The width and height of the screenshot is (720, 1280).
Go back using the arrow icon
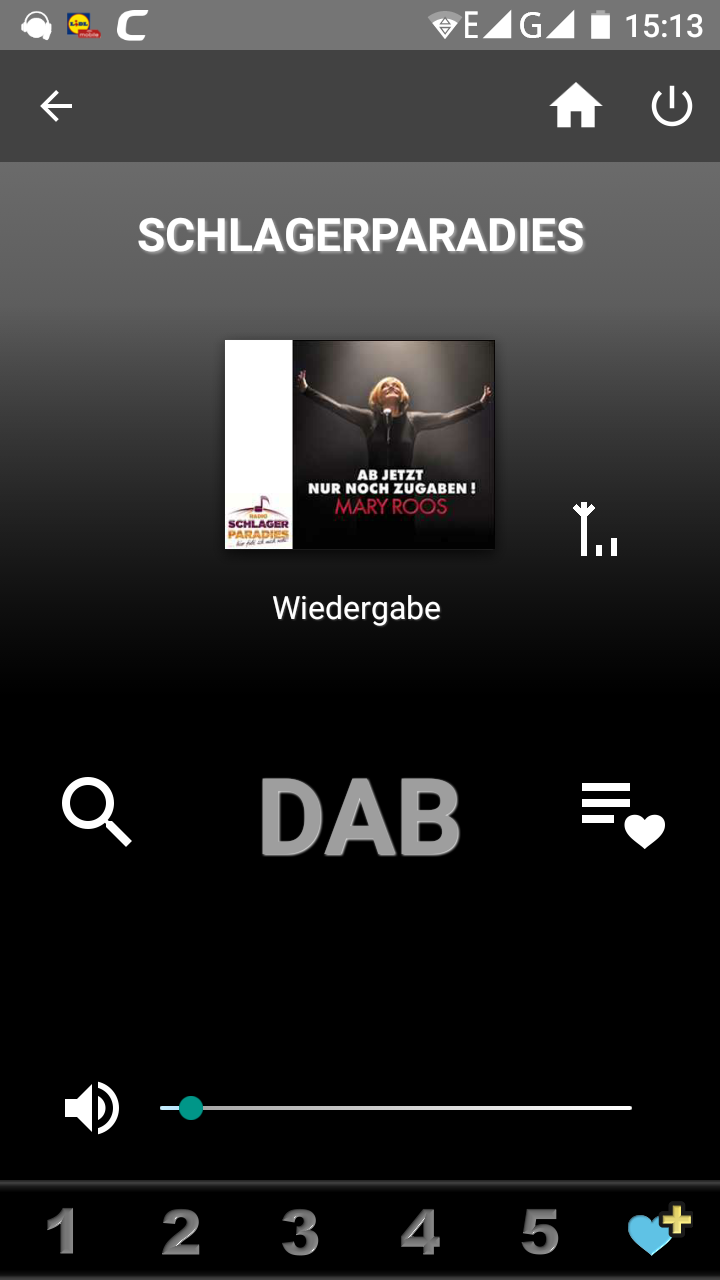[56, 106]
